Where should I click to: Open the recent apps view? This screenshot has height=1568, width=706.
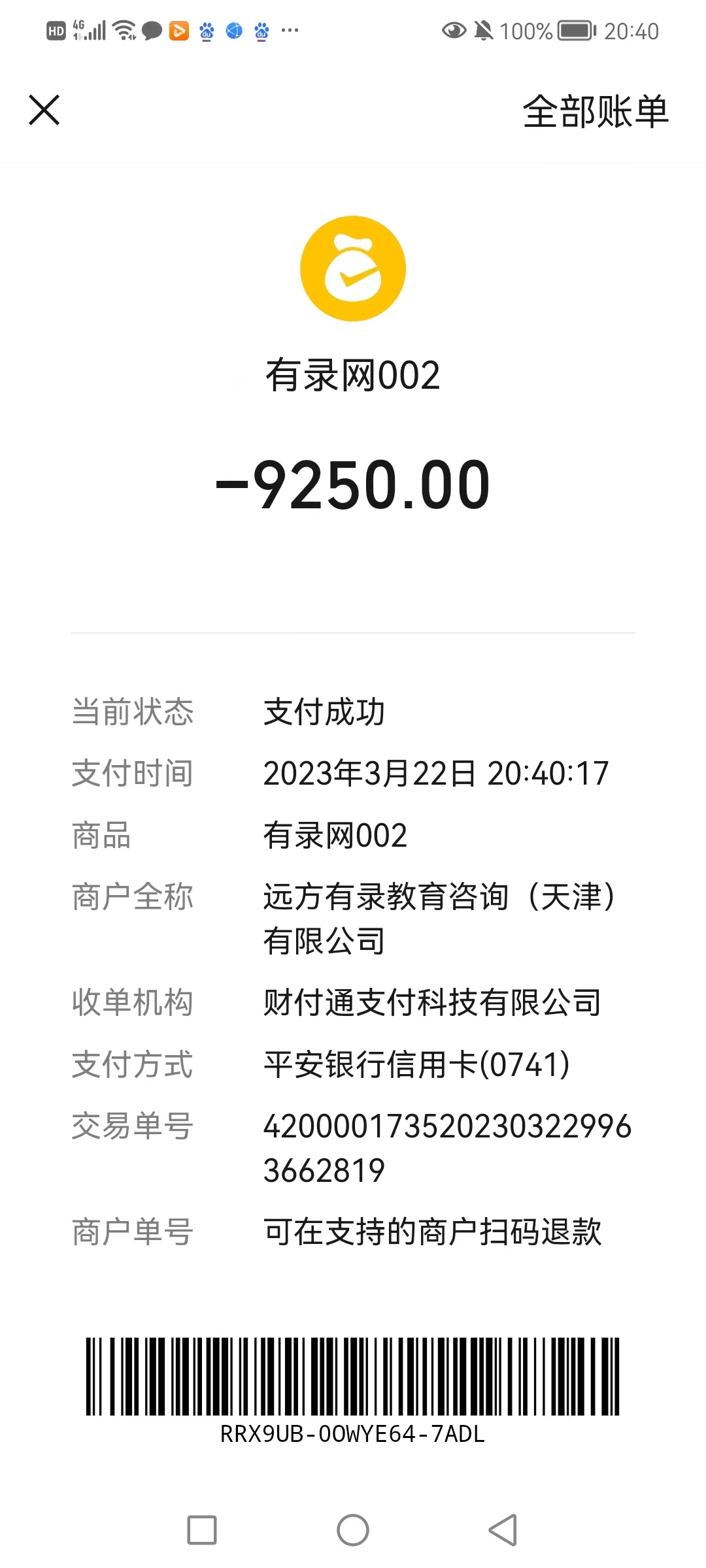pos(202,1530)
